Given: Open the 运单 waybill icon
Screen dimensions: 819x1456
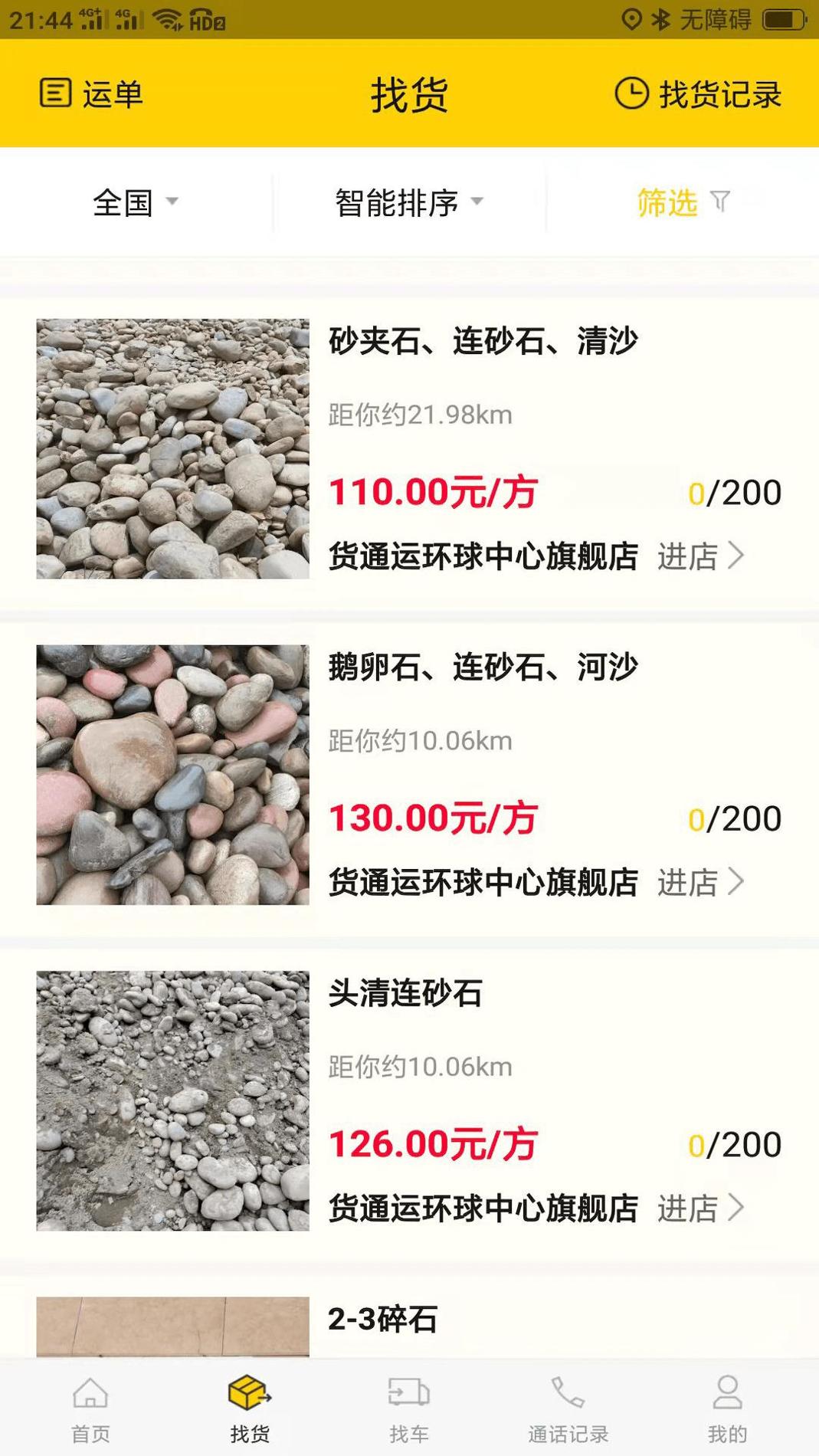Looking at the screenshot, I should (55, 94).
